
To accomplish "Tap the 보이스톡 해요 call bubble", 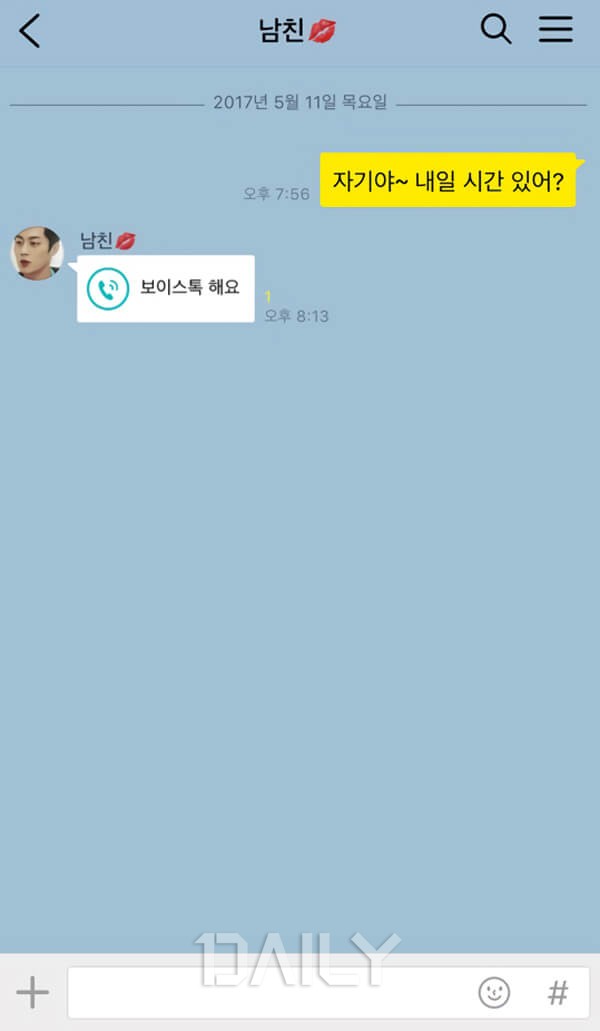I will [166, 289].
